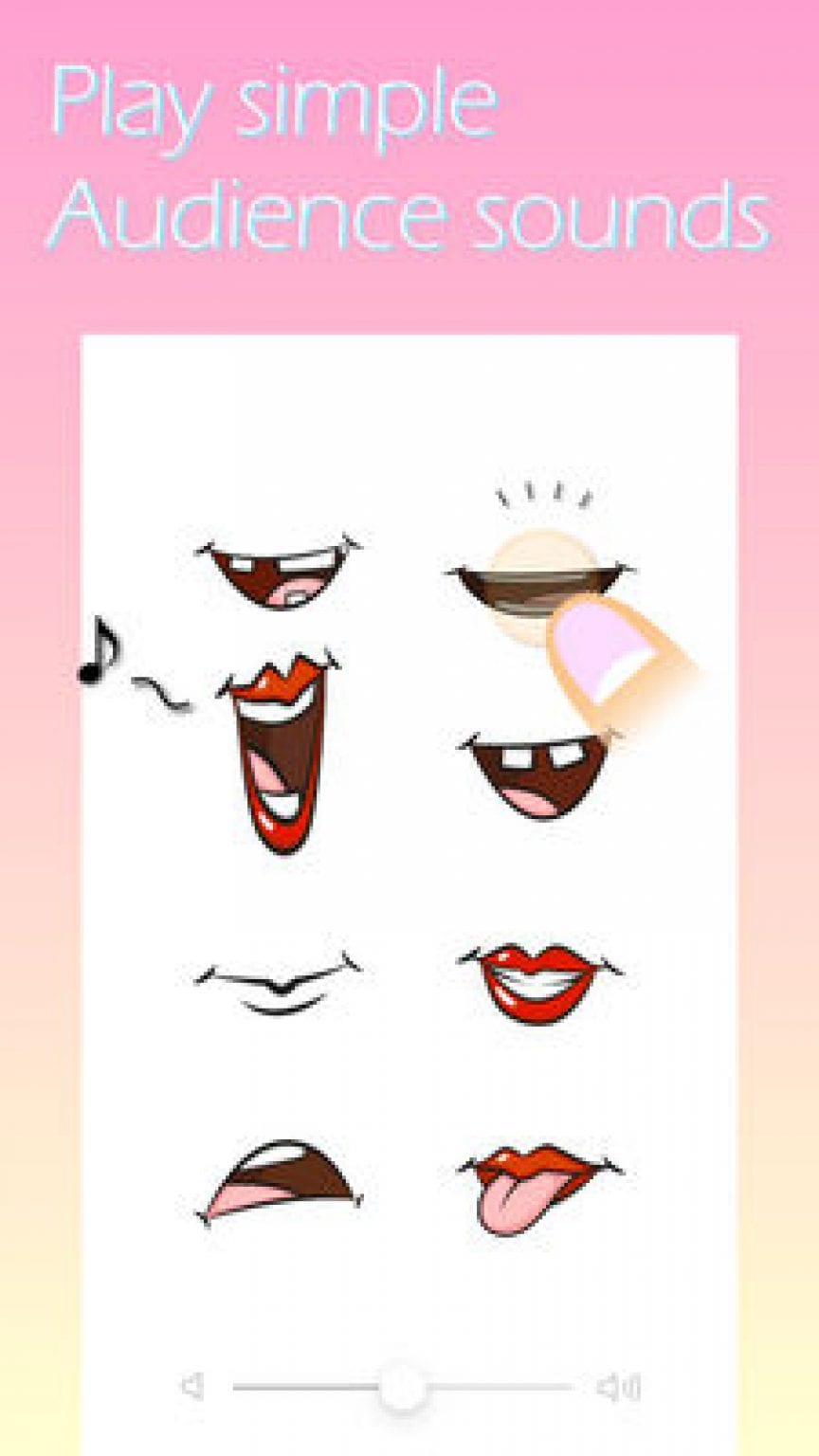Click the 'Play simple' heading text

point(275,104)
